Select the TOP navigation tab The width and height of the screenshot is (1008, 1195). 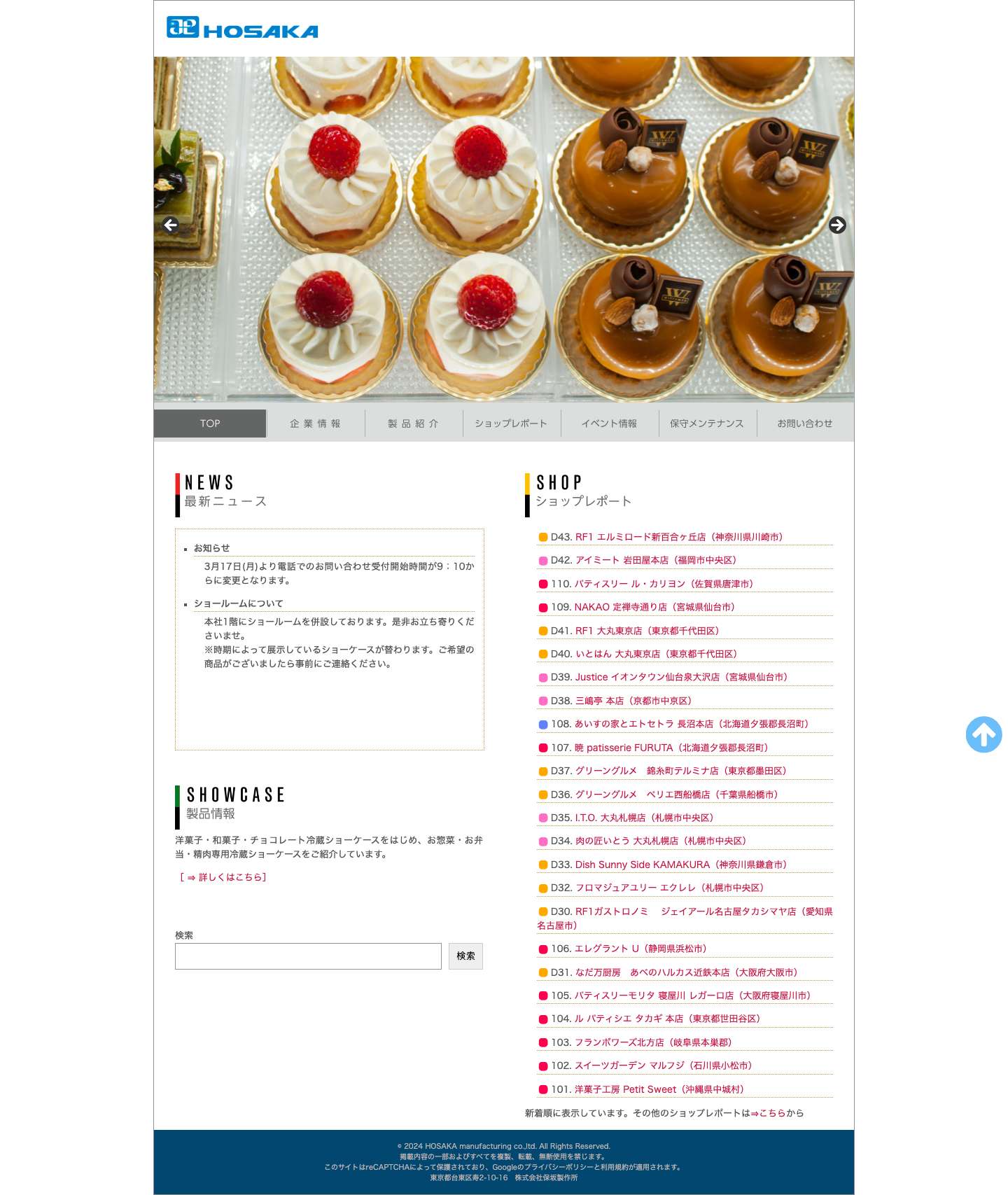(209, 423)
